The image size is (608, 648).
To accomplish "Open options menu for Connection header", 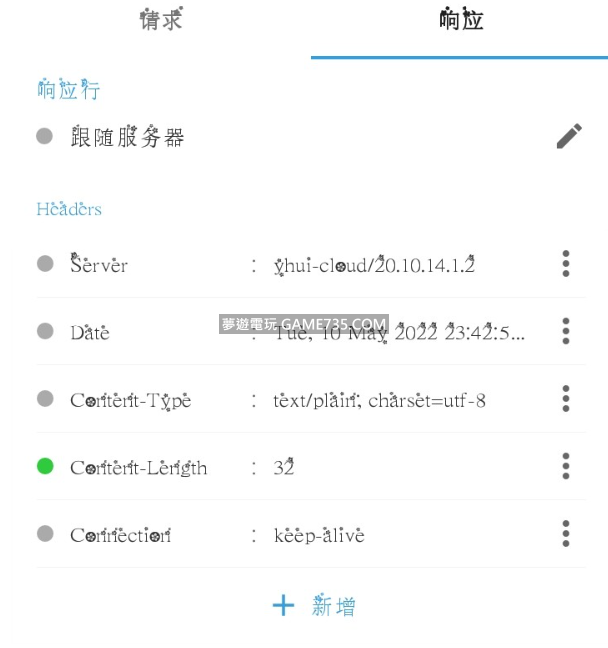I will tap(566, 534).
